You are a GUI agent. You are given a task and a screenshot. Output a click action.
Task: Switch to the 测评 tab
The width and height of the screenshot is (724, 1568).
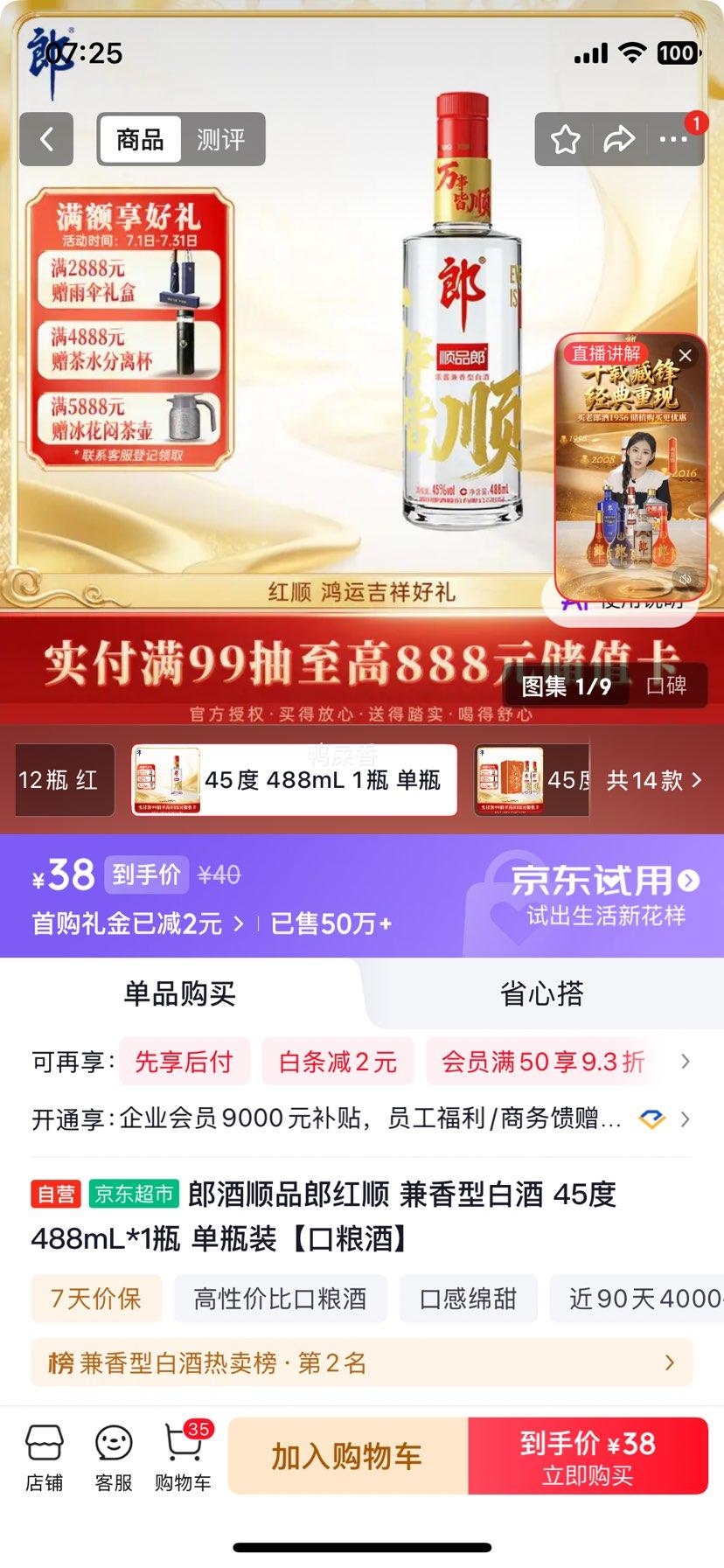tap(220, 139)
